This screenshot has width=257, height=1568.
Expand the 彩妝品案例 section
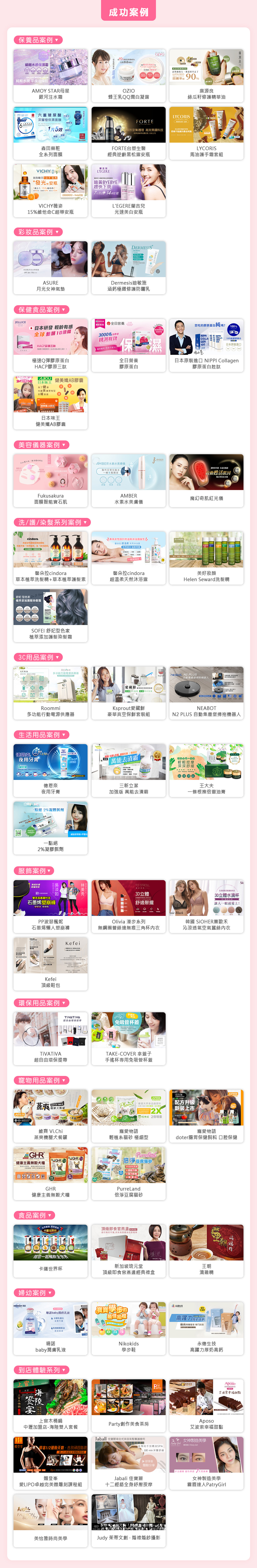click(x=38, y=232)
